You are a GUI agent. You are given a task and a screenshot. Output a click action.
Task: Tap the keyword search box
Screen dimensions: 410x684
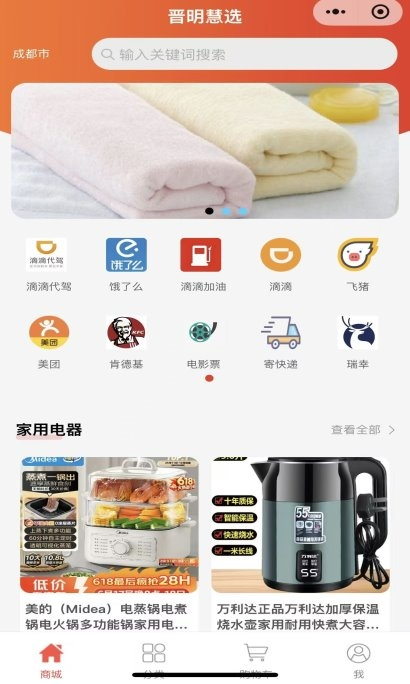(x=244, y=54)
